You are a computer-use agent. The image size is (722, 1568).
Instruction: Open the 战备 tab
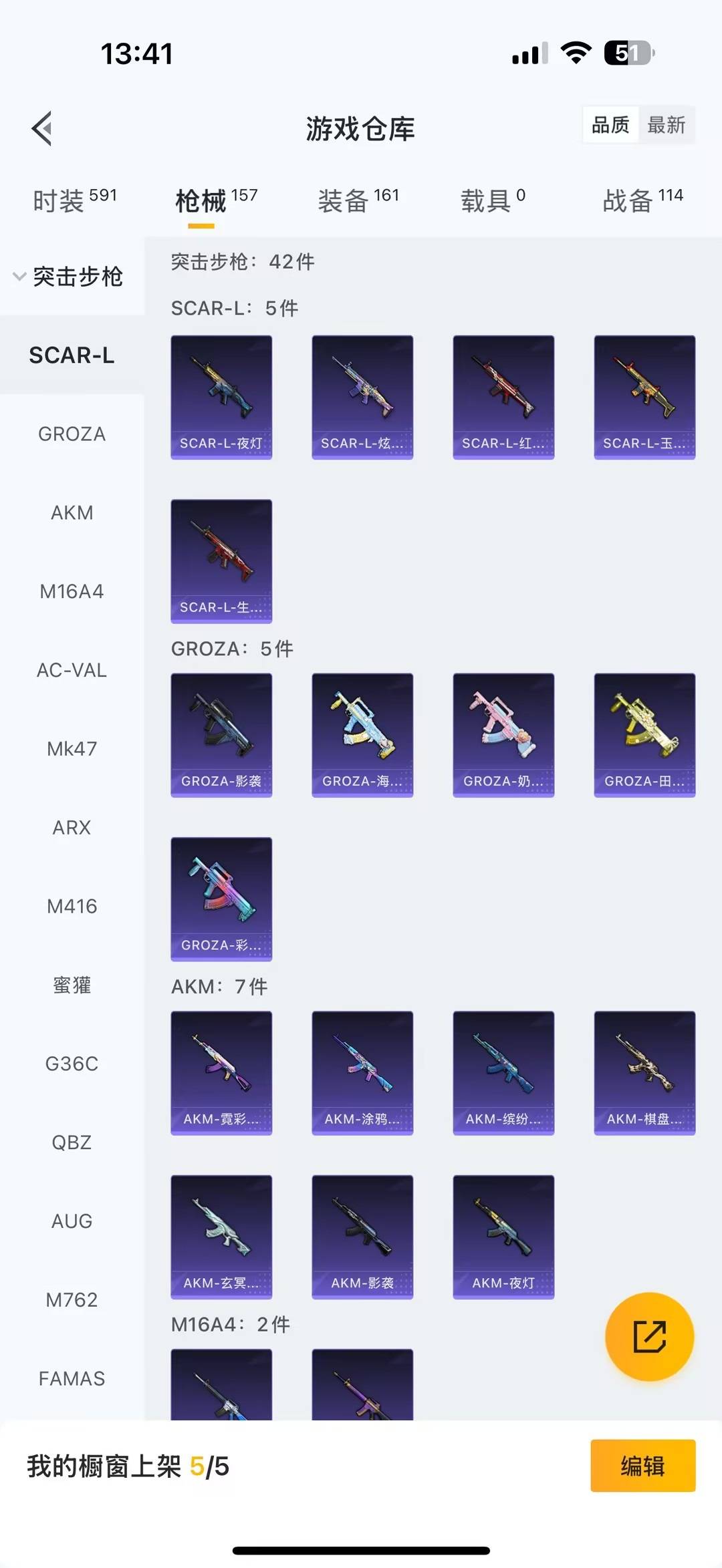click(x=642, y=200)
